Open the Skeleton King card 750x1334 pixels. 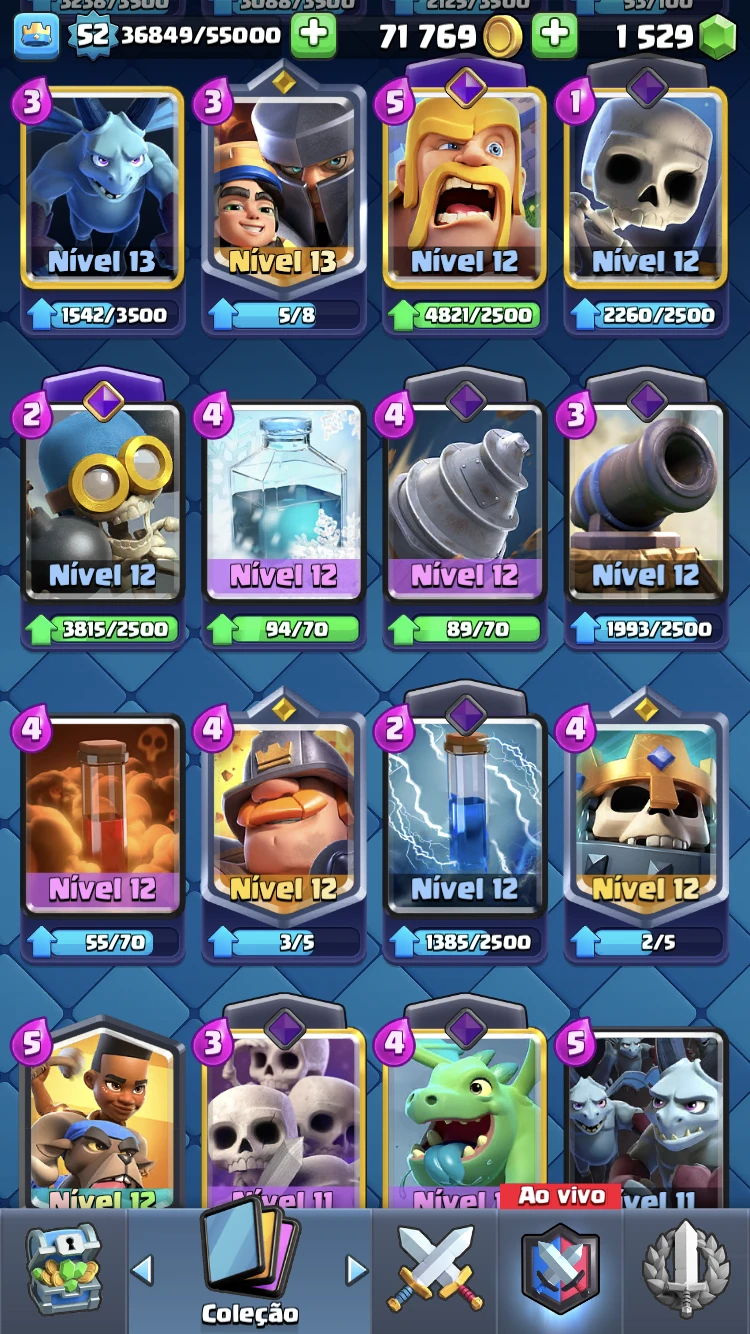click(x=645, y=815)
